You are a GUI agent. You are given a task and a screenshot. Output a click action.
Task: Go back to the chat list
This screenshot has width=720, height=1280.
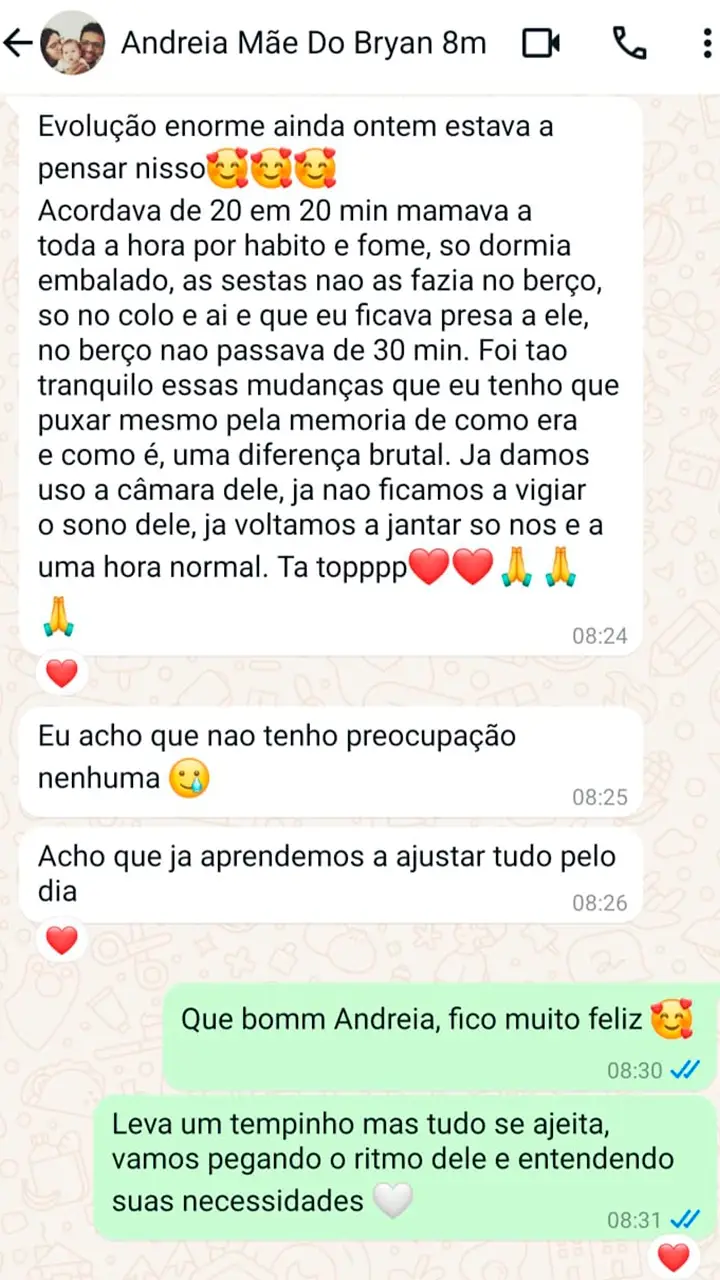click(x=18, y=44)
